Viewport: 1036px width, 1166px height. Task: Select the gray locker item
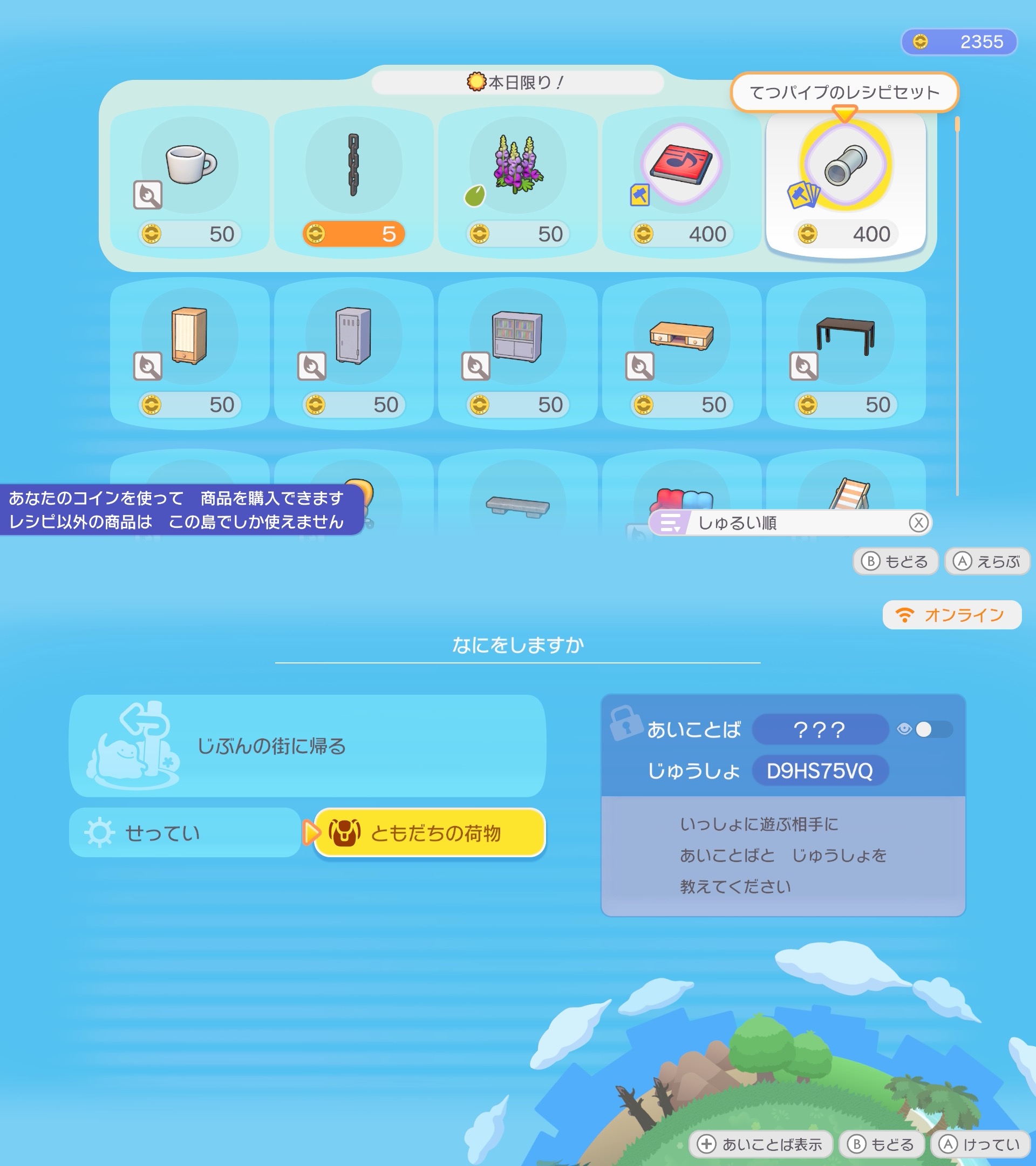coord(353,352)
